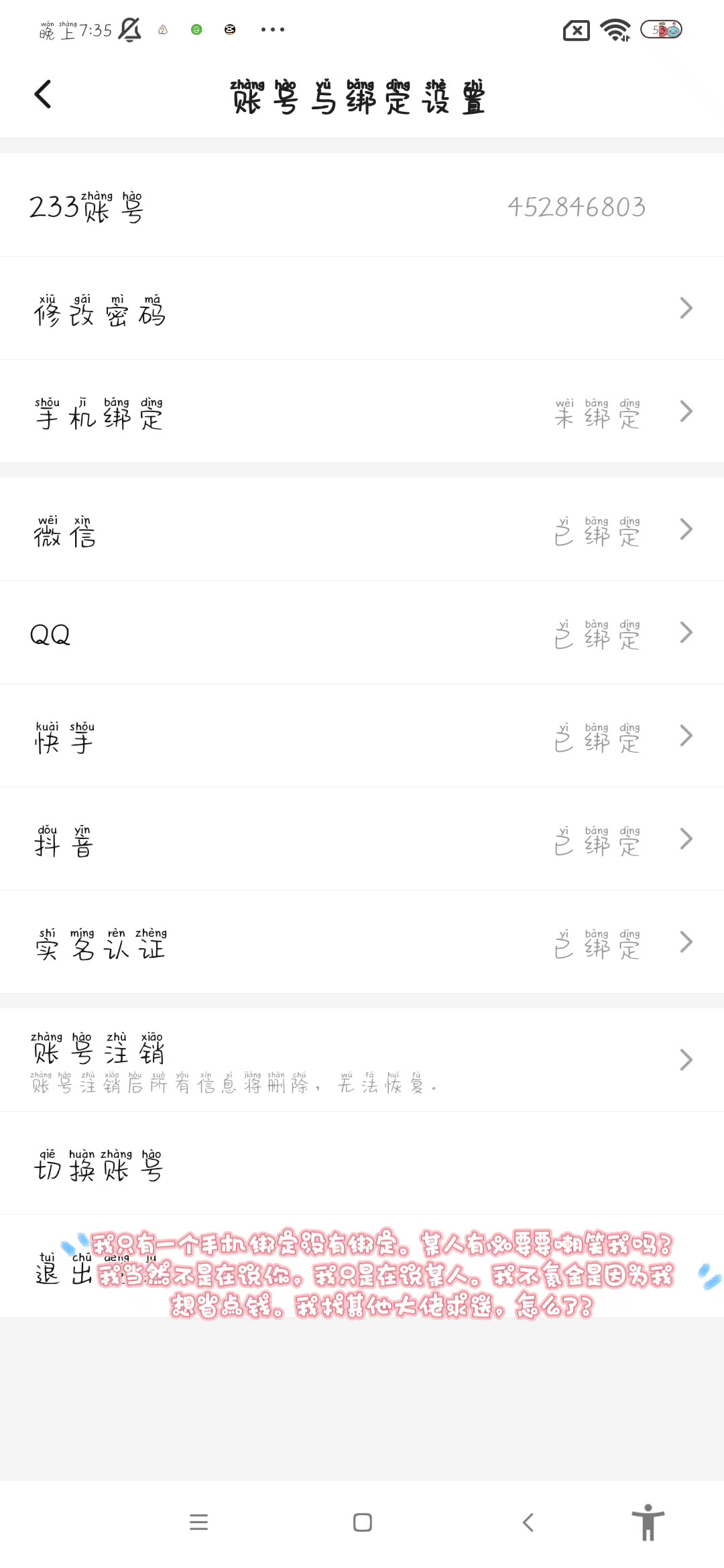
Task: Open system recent apps menu
Action: [198, 1522]
